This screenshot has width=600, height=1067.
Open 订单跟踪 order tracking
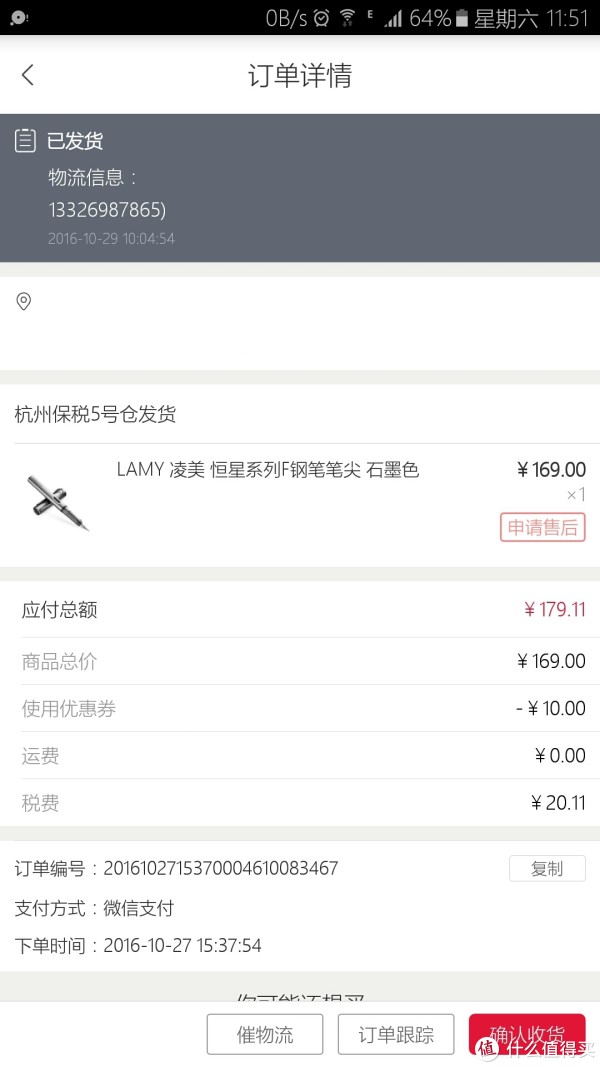click(396, 1034)
